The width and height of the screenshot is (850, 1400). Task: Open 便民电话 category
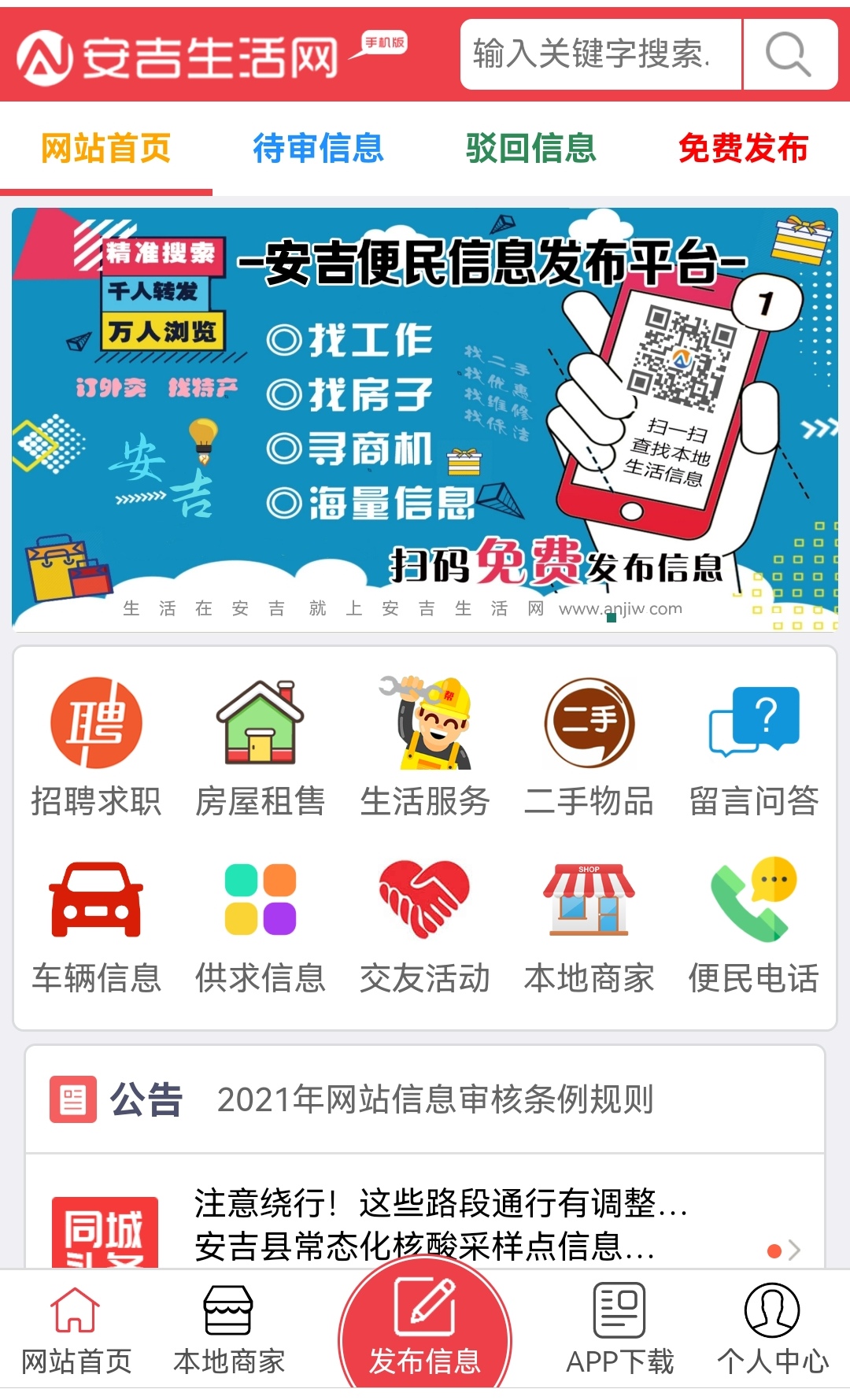754,925
